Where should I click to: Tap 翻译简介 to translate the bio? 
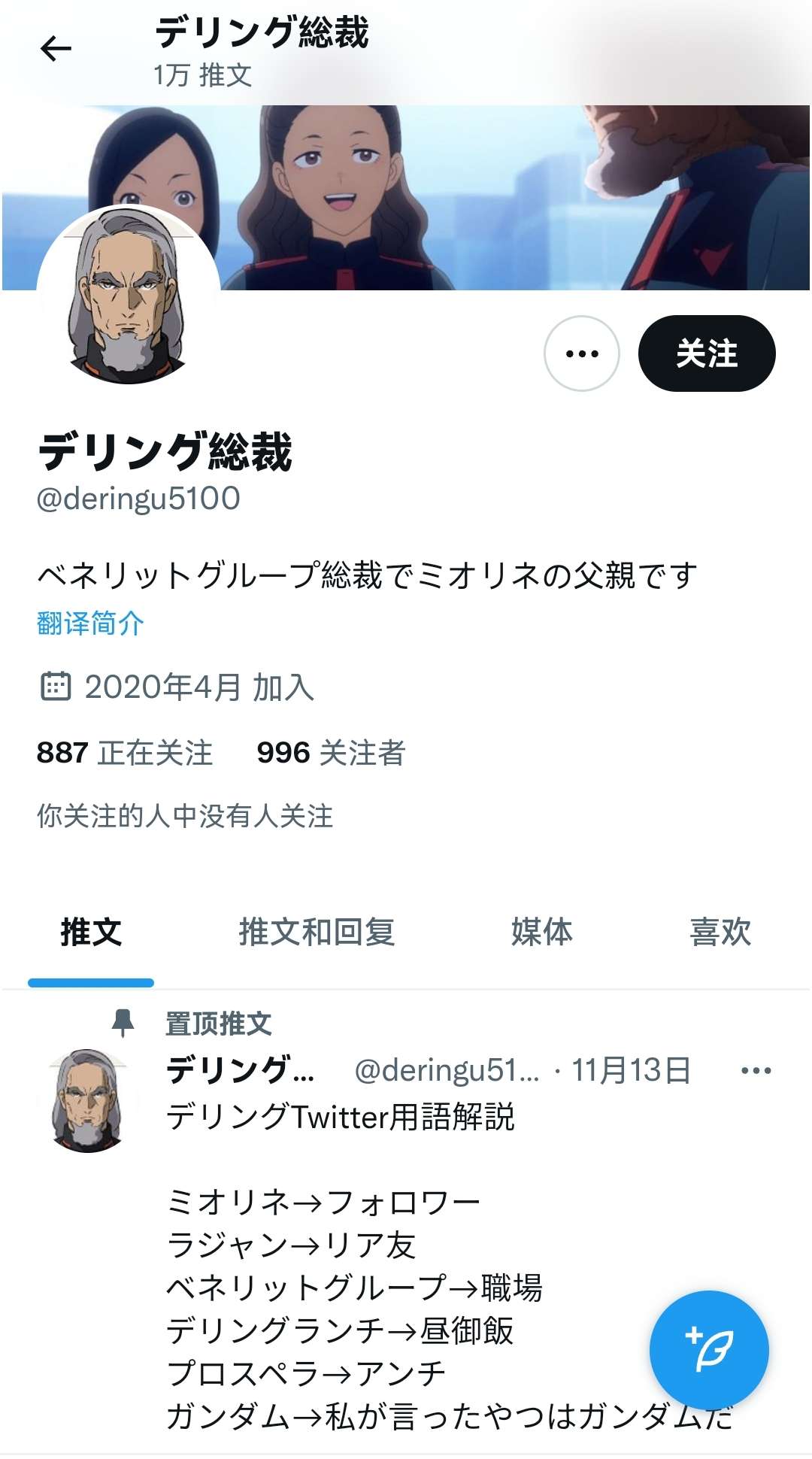point(90,623)
